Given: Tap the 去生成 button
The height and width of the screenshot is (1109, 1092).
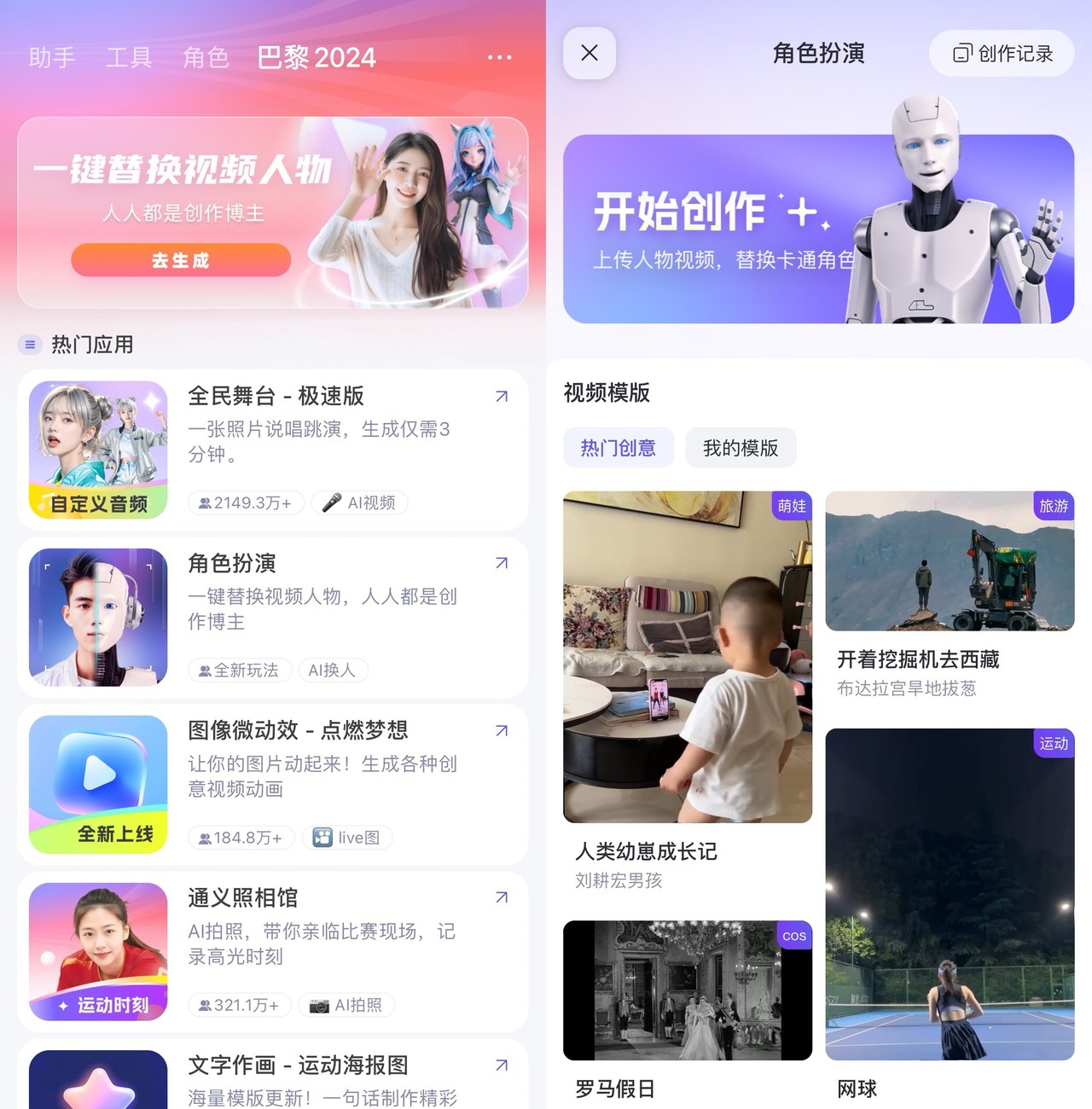Looking at the screenshot, I should click(x=181, y=260).
